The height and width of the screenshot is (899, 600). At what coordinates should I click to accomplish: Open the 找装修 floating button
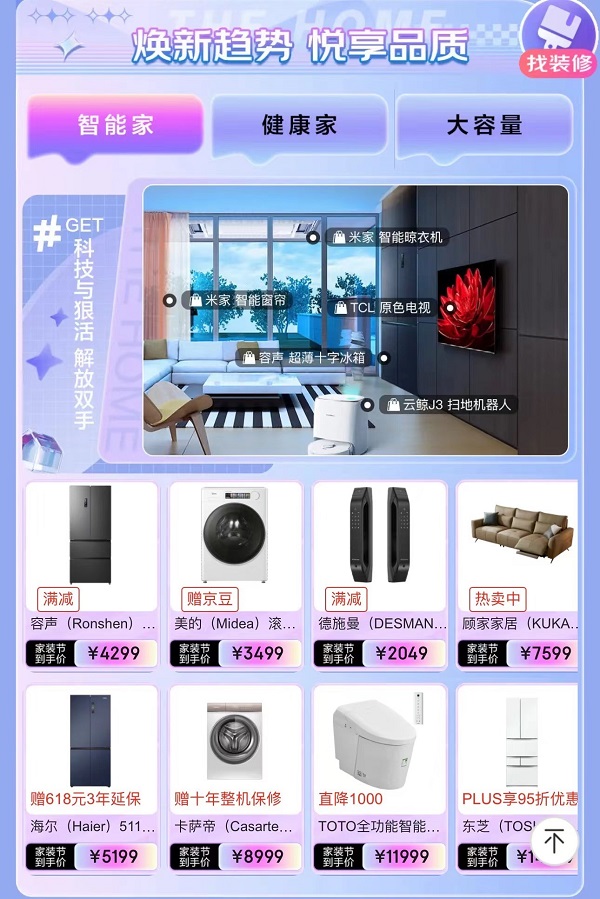tap(560, 45)
